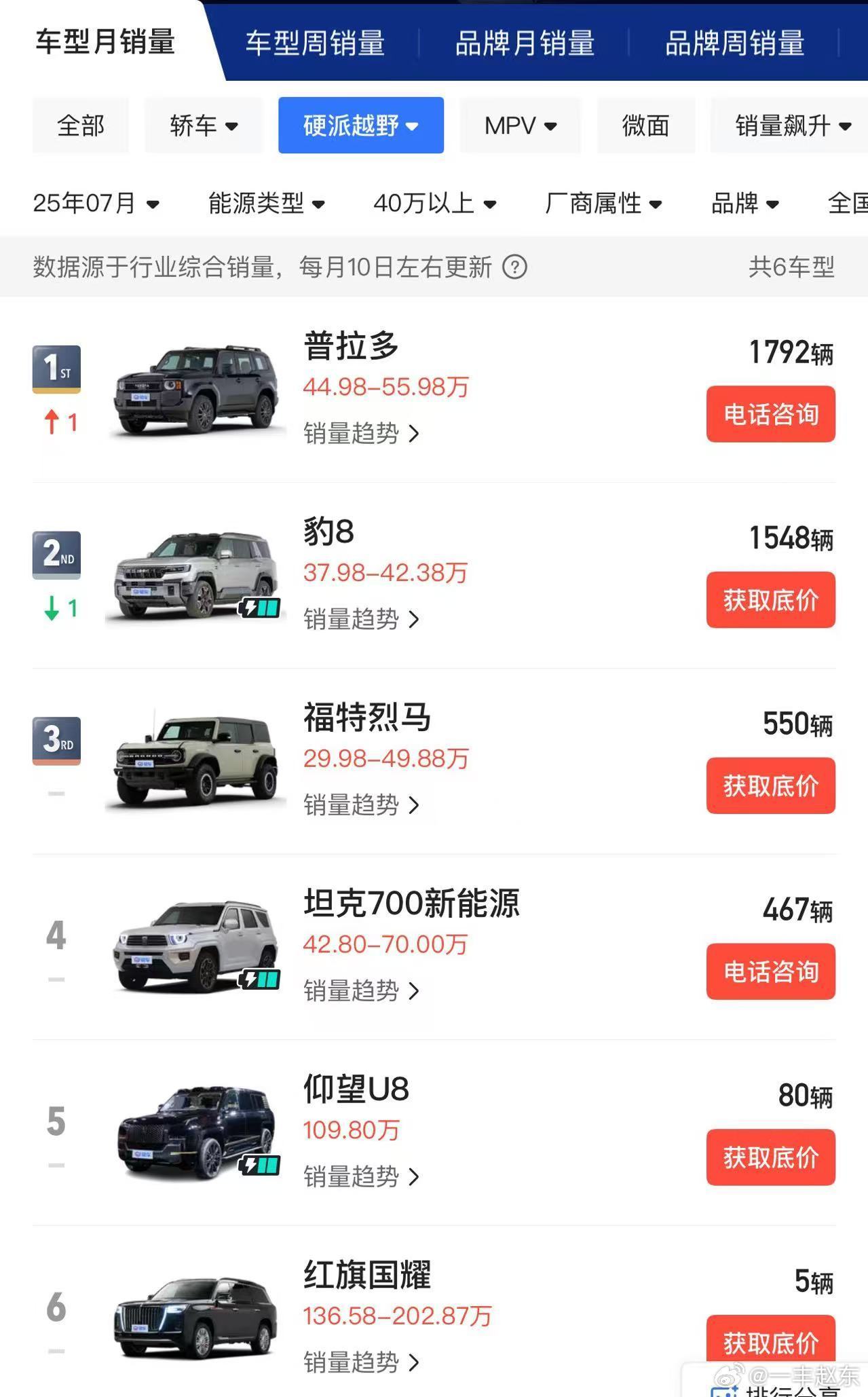Viewport: 868px width, 1397px height.
Task: Open the 品牌周销量 tab
Action: [734, 43]
